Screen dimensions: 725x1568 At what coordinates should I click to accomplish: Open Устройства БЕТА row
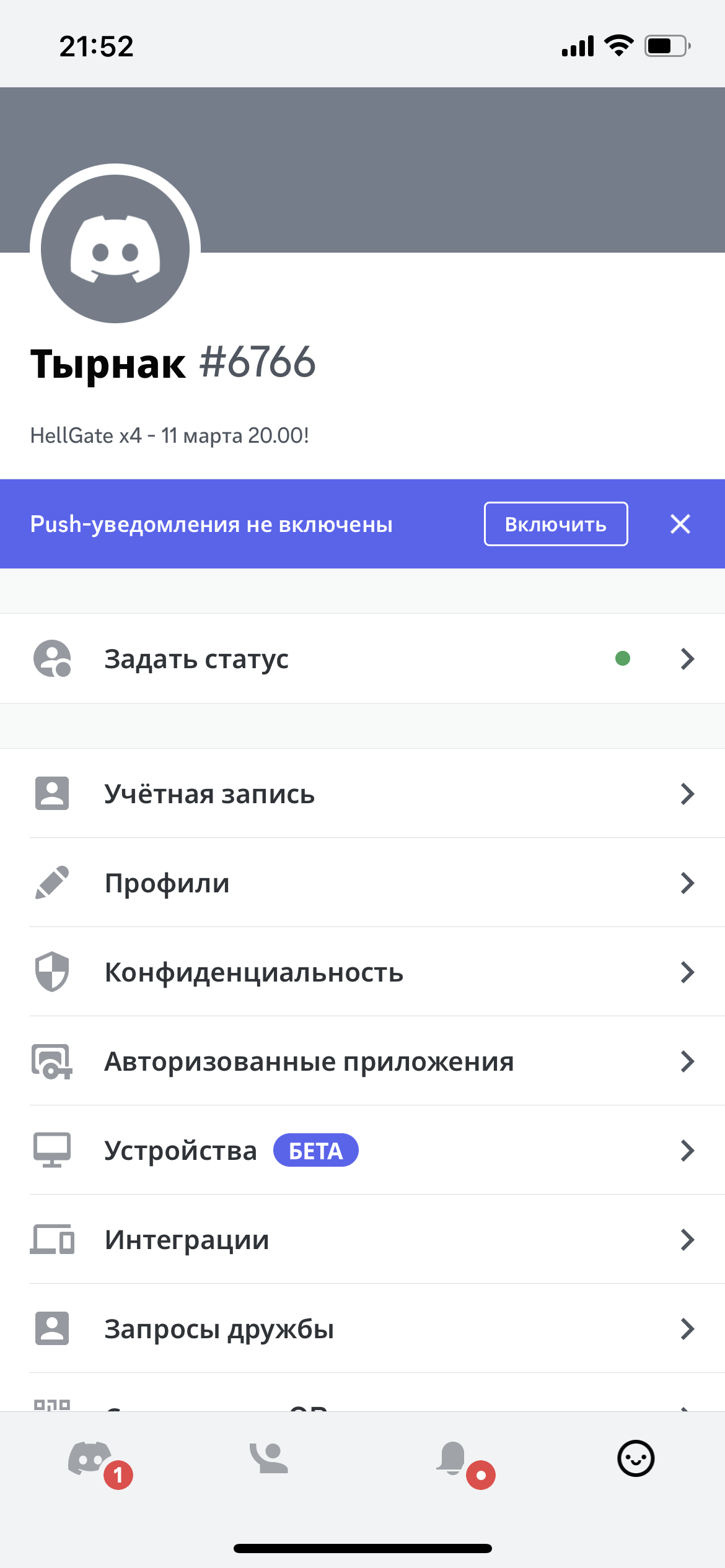pos(362,1150)
